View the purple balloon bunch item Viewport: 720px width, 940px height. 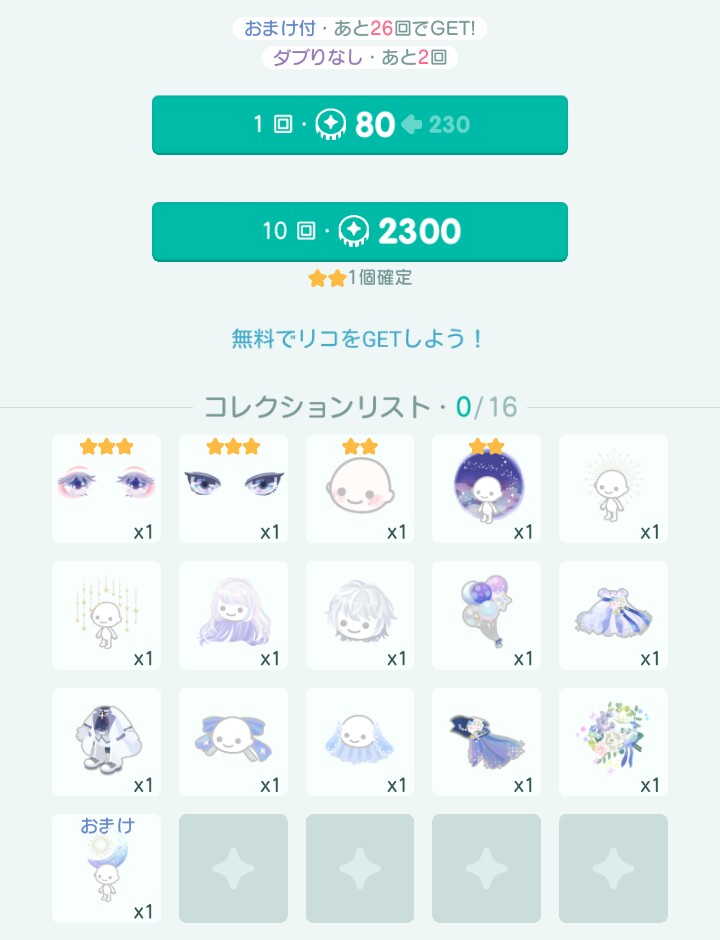coord(487,616)
